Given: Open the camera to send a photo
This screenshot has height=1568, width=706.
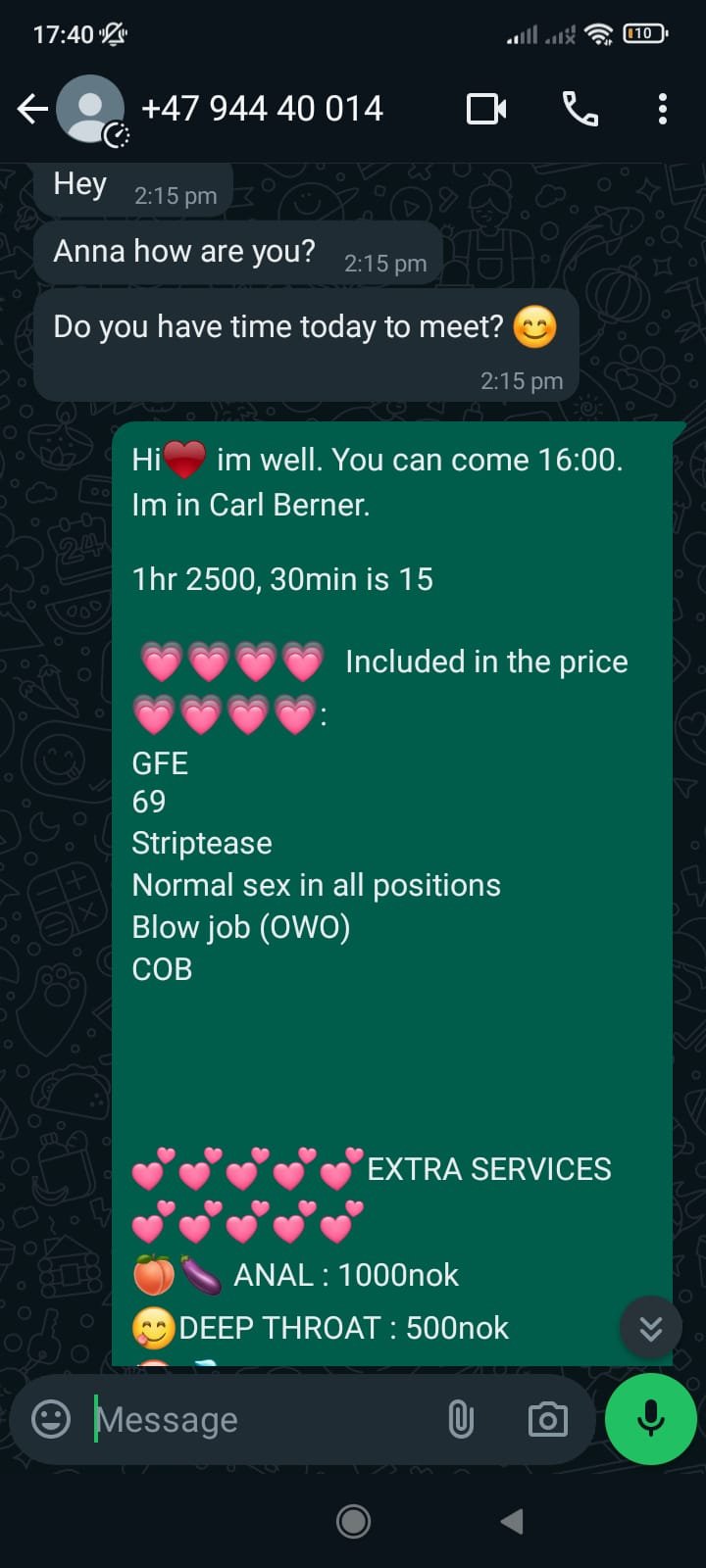Looking at the screenshot, I should (x=547, y=1419).
